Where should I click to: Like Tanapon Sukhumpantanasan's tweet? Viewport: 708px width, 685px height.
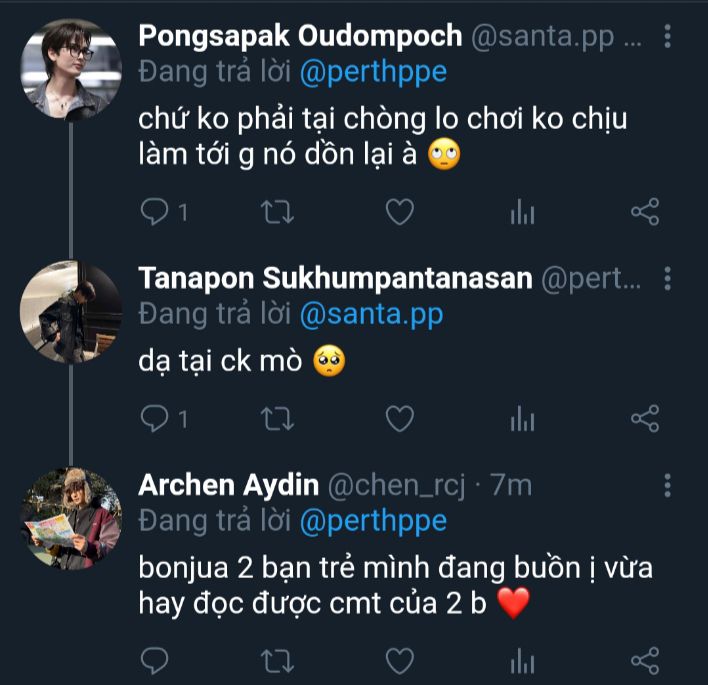(399, 419)
